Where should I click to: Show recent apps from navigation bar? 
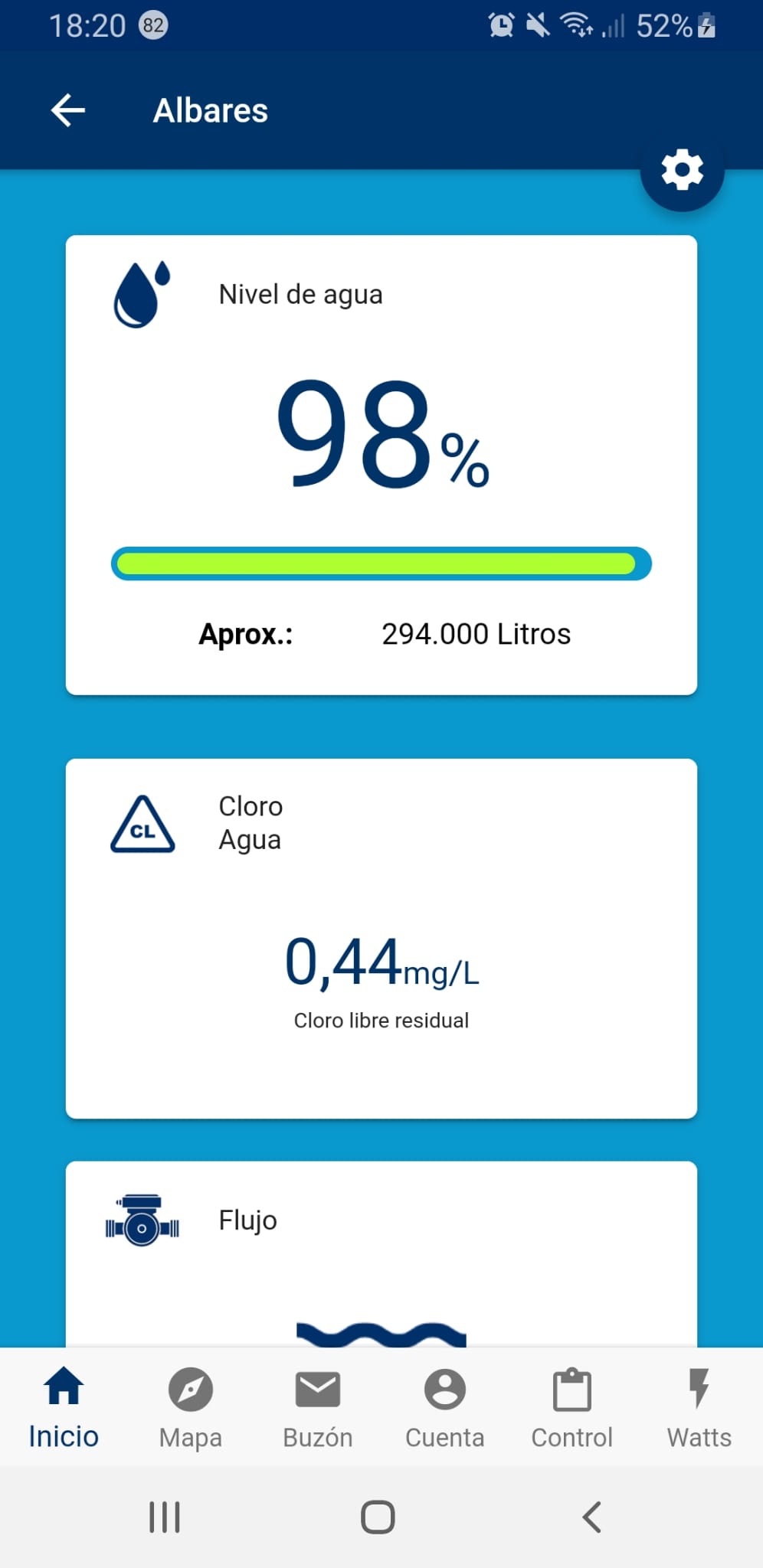[165, 1517]
